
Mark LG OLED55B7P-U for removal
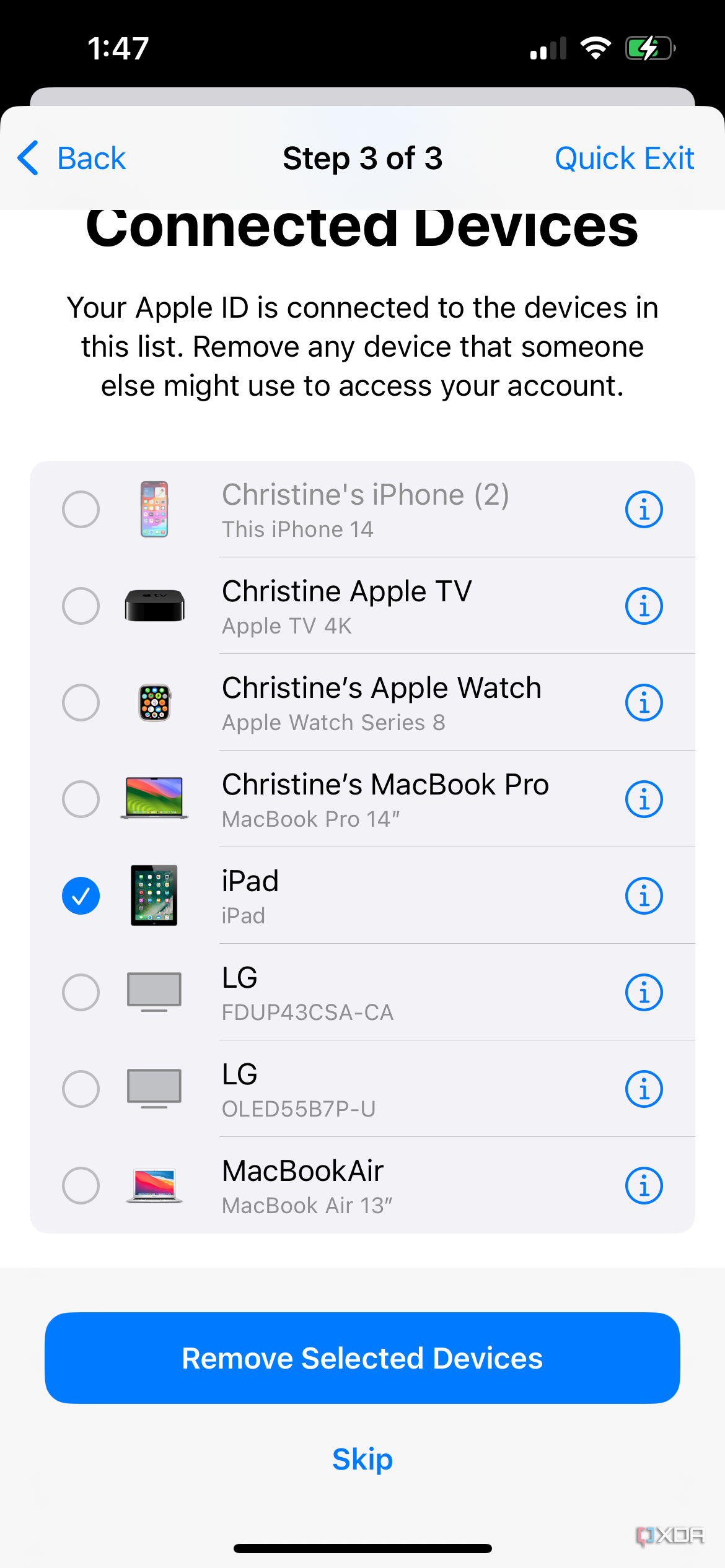pos(81,1089)
